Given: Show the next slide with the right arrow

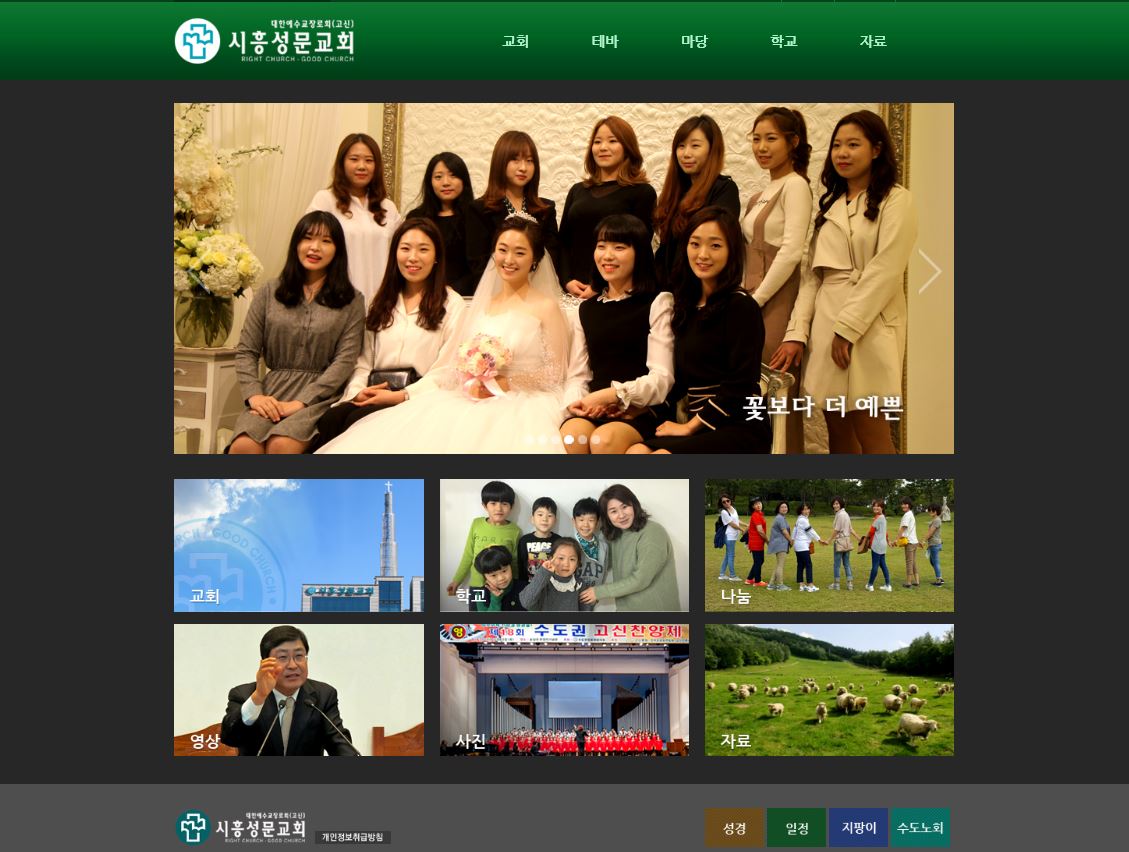Looking at the screenshot, I should click(x=929, y=271).
